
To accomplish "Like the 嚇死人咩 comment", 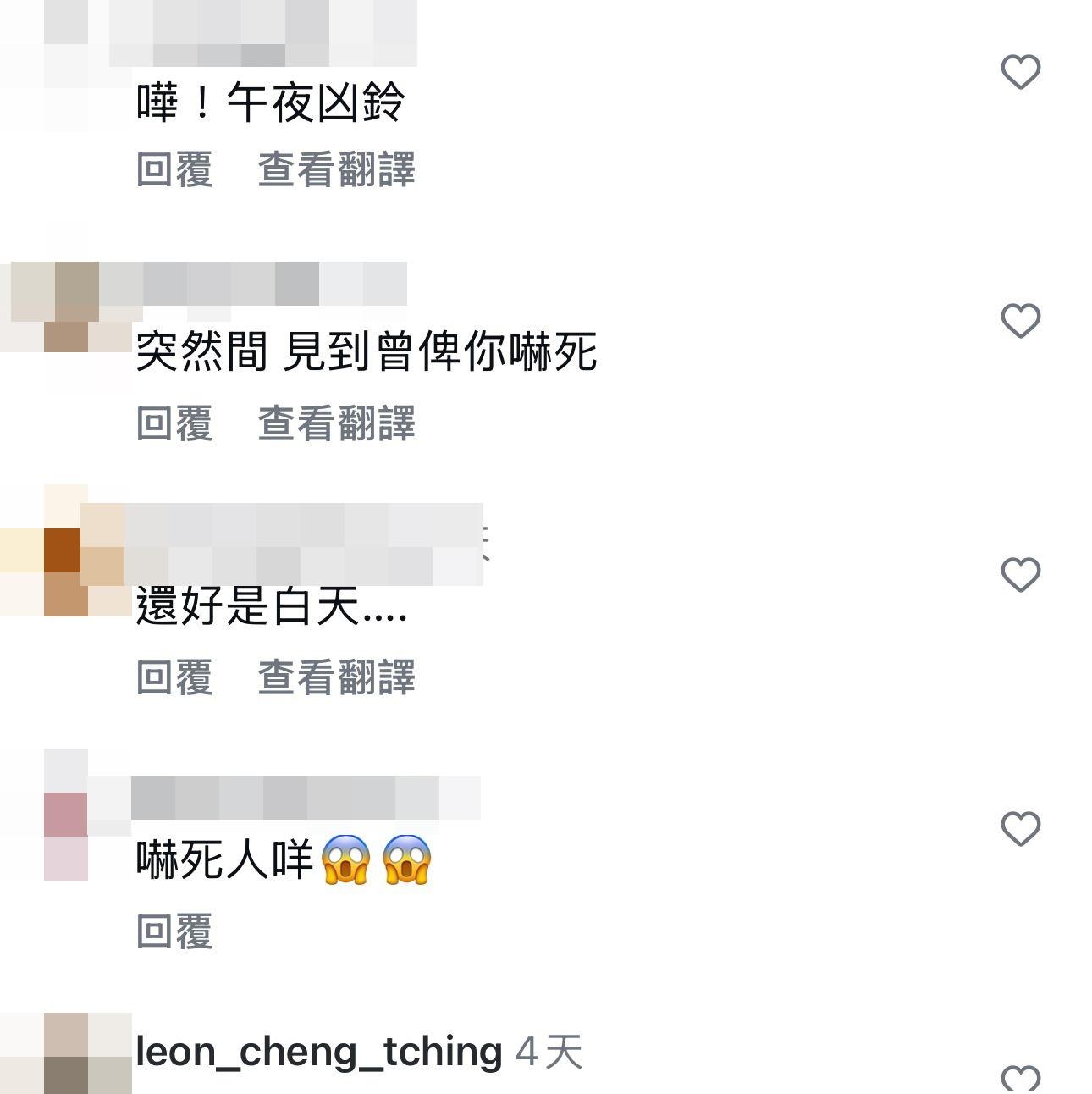I will coord(1020,828).
